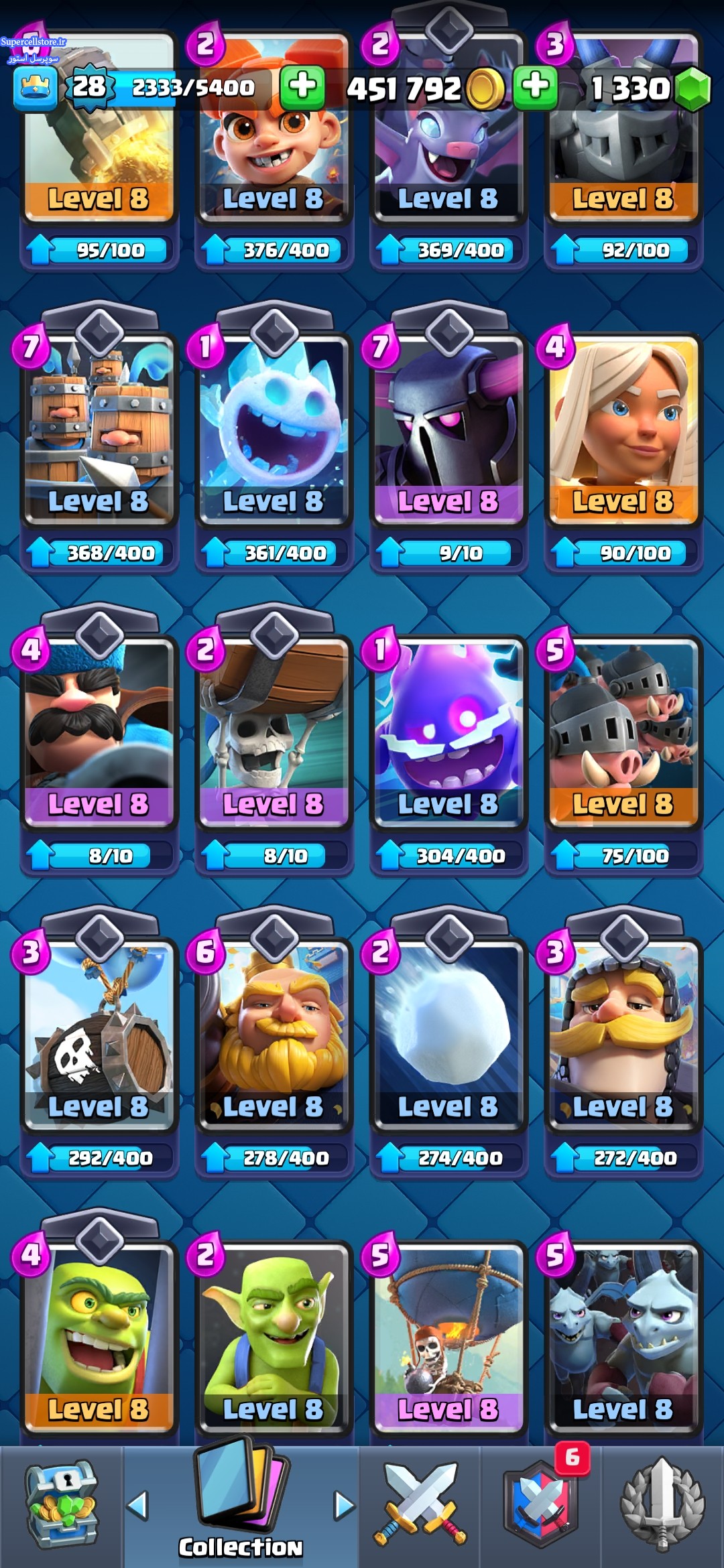This screenshot has width=724, height=1568.
Task: Tap the left arrow beside Collection
Action: tap(137, 1505)
